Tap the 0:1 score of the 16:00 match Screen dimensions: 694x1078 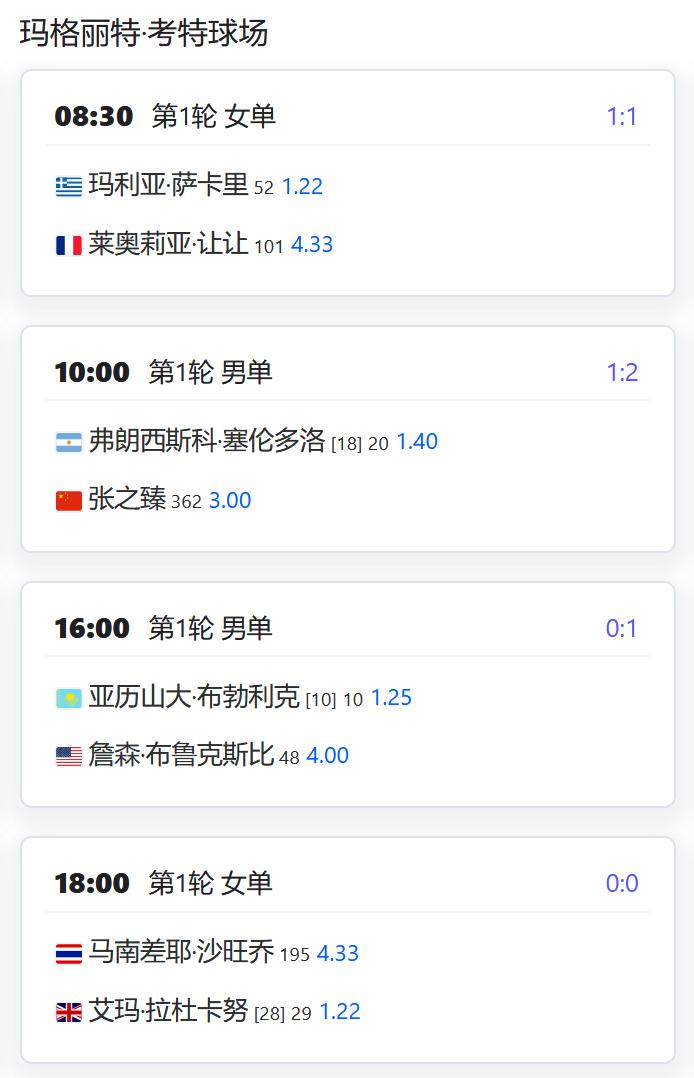pos(621,628)
